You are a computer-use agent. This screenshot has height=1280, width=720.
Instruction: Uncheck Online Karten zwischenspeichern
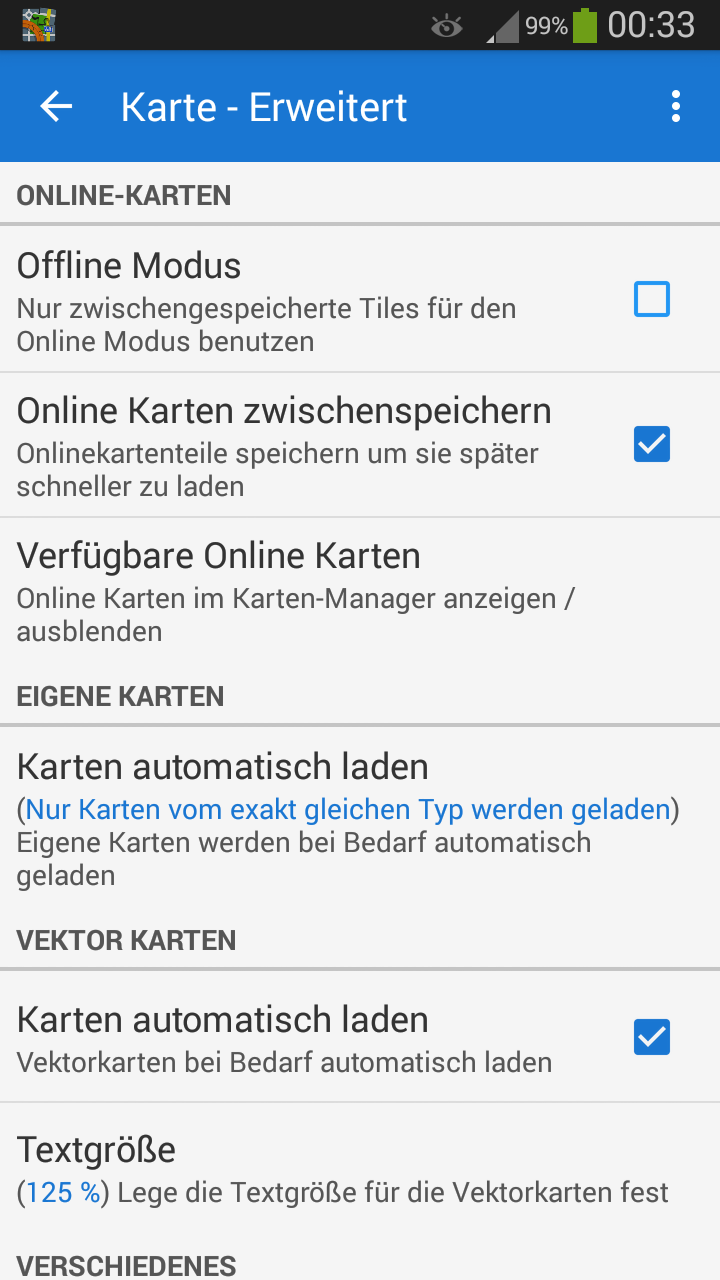pos(651,444)
